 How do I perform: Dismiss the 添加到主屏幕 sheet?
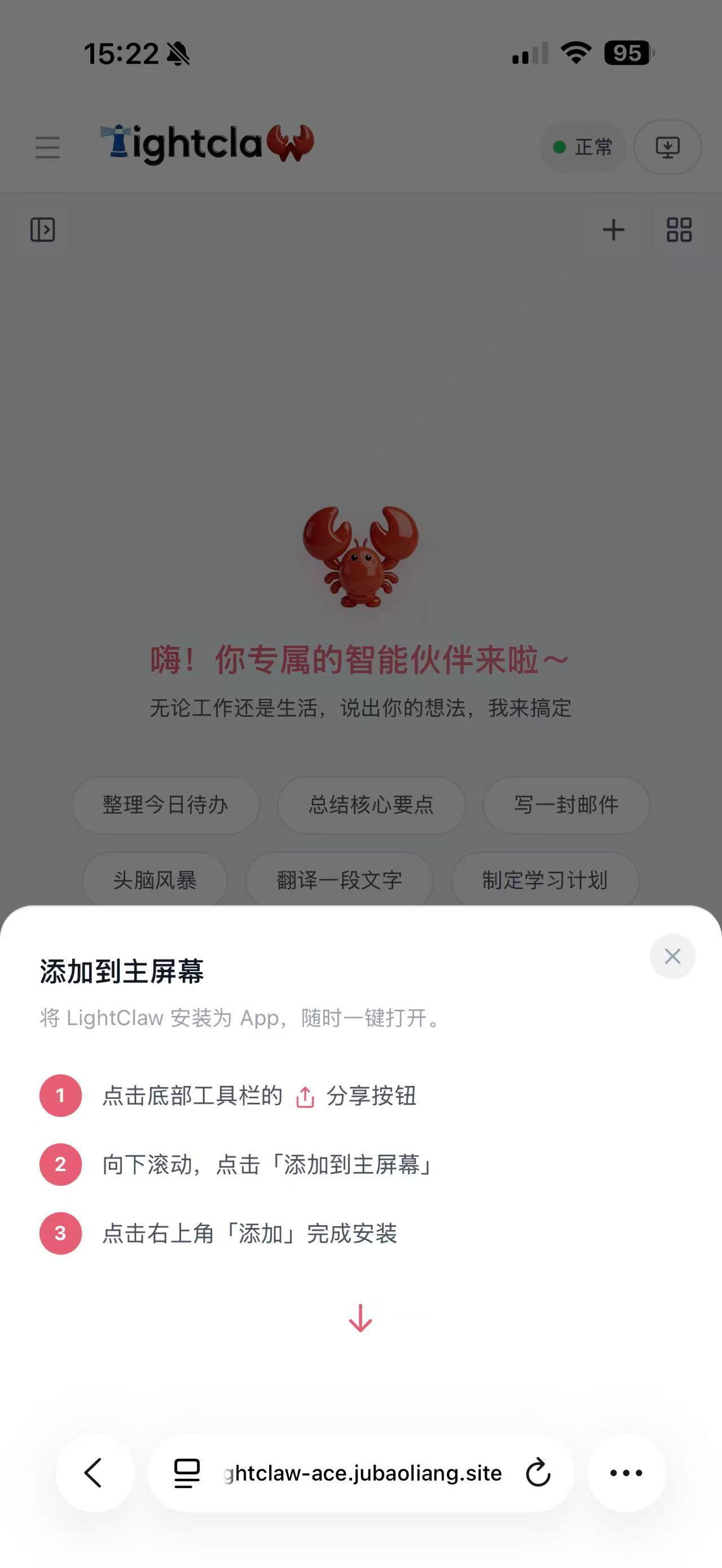coord(672,956)
